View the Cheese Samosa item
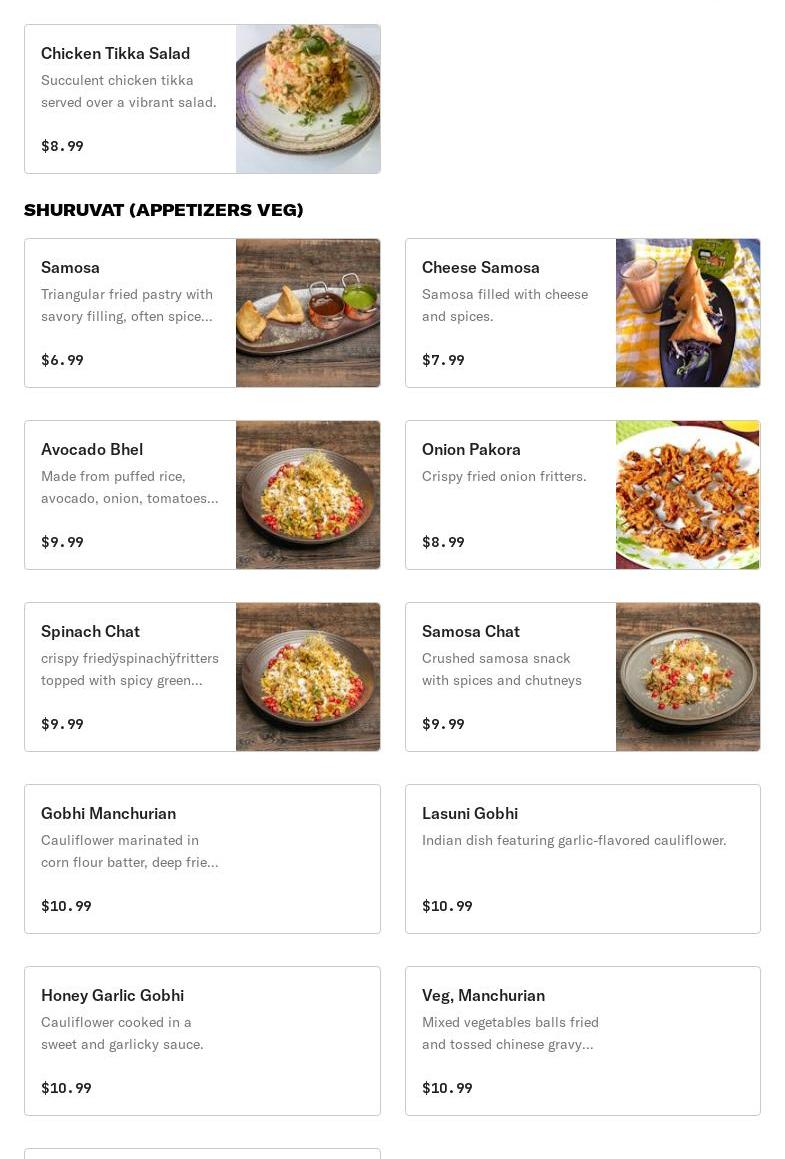Screen dimensions: 785x1159 582,313
